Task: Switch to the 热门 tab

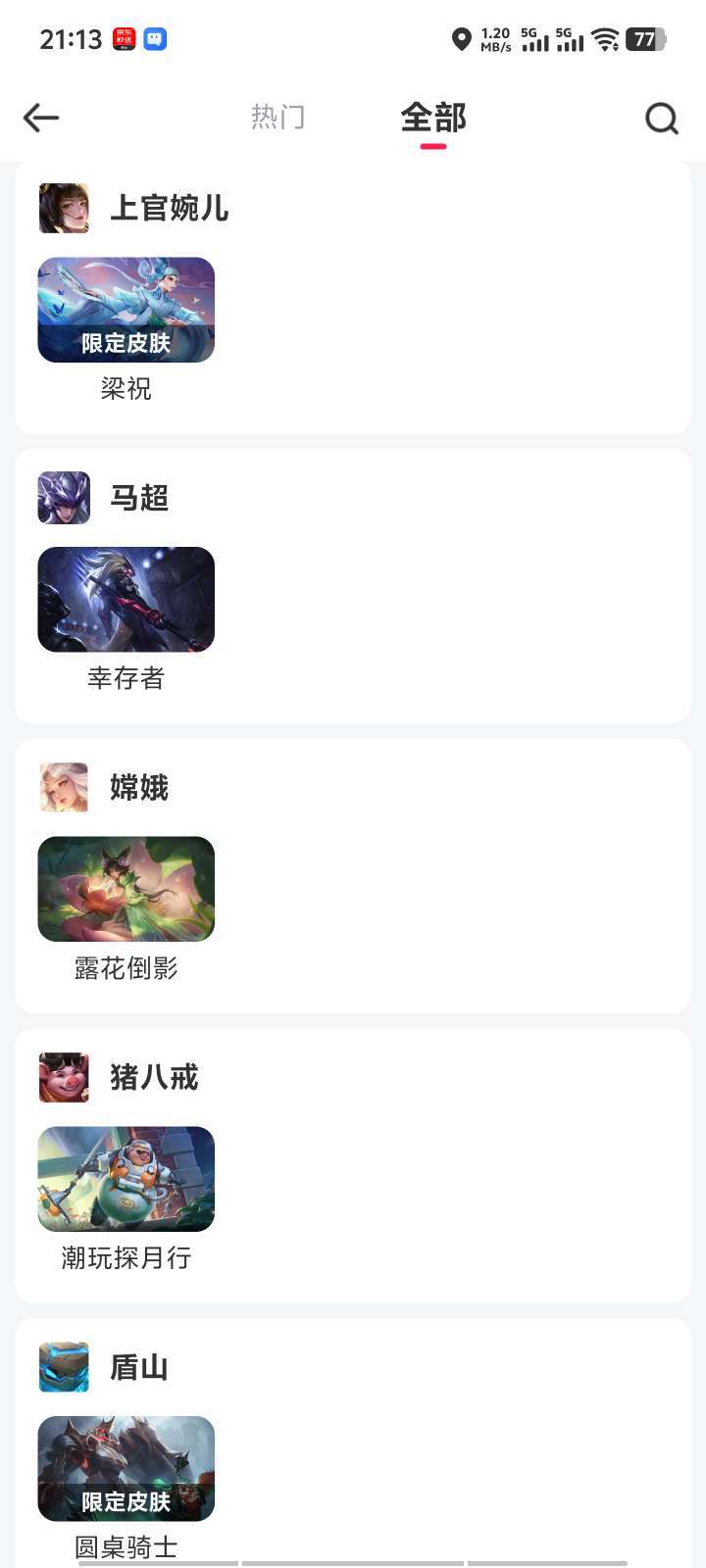Action: pyautogui.click(x=278, y=117)
